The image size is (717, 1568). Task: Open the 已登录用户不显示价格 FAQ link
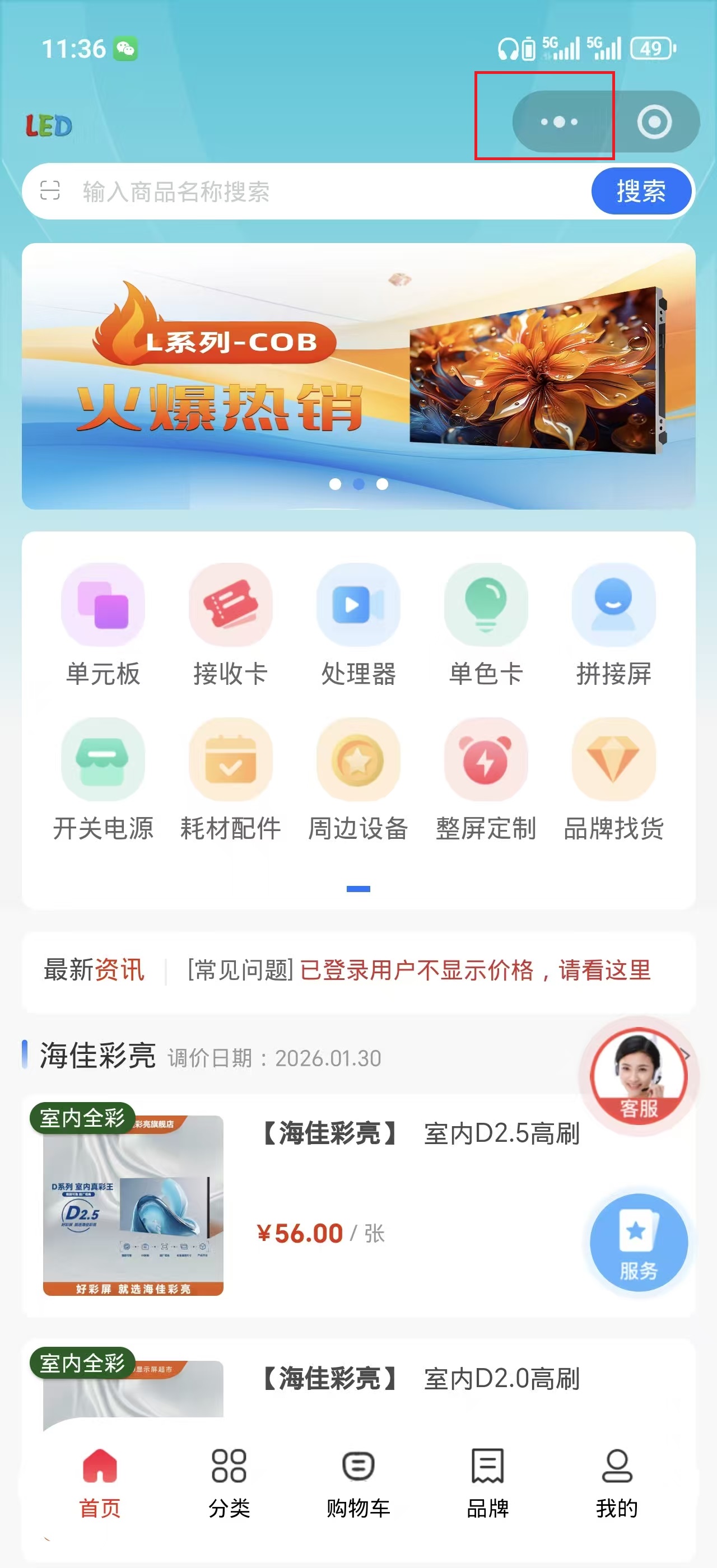(473, 972)
